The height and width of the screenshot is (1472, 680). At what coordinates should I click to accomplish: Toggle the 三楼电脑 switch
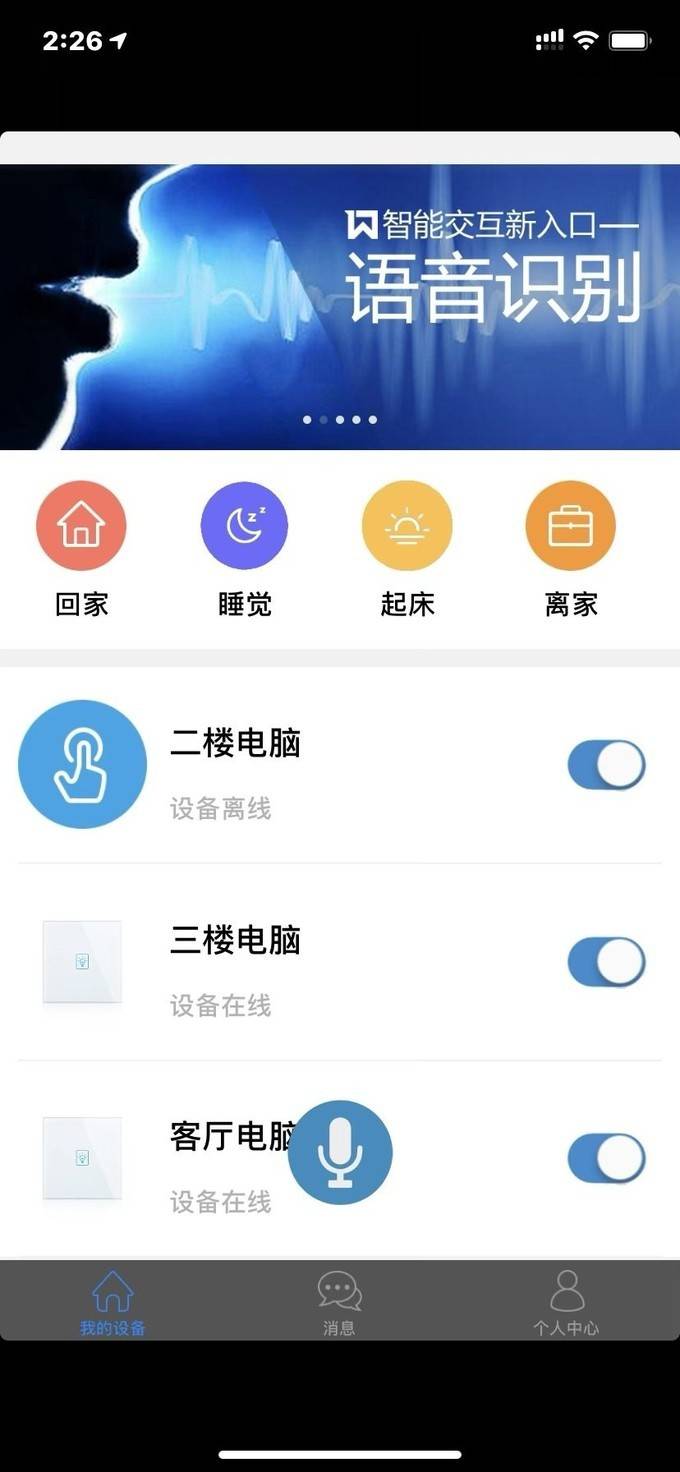click(x=607, y=962)
